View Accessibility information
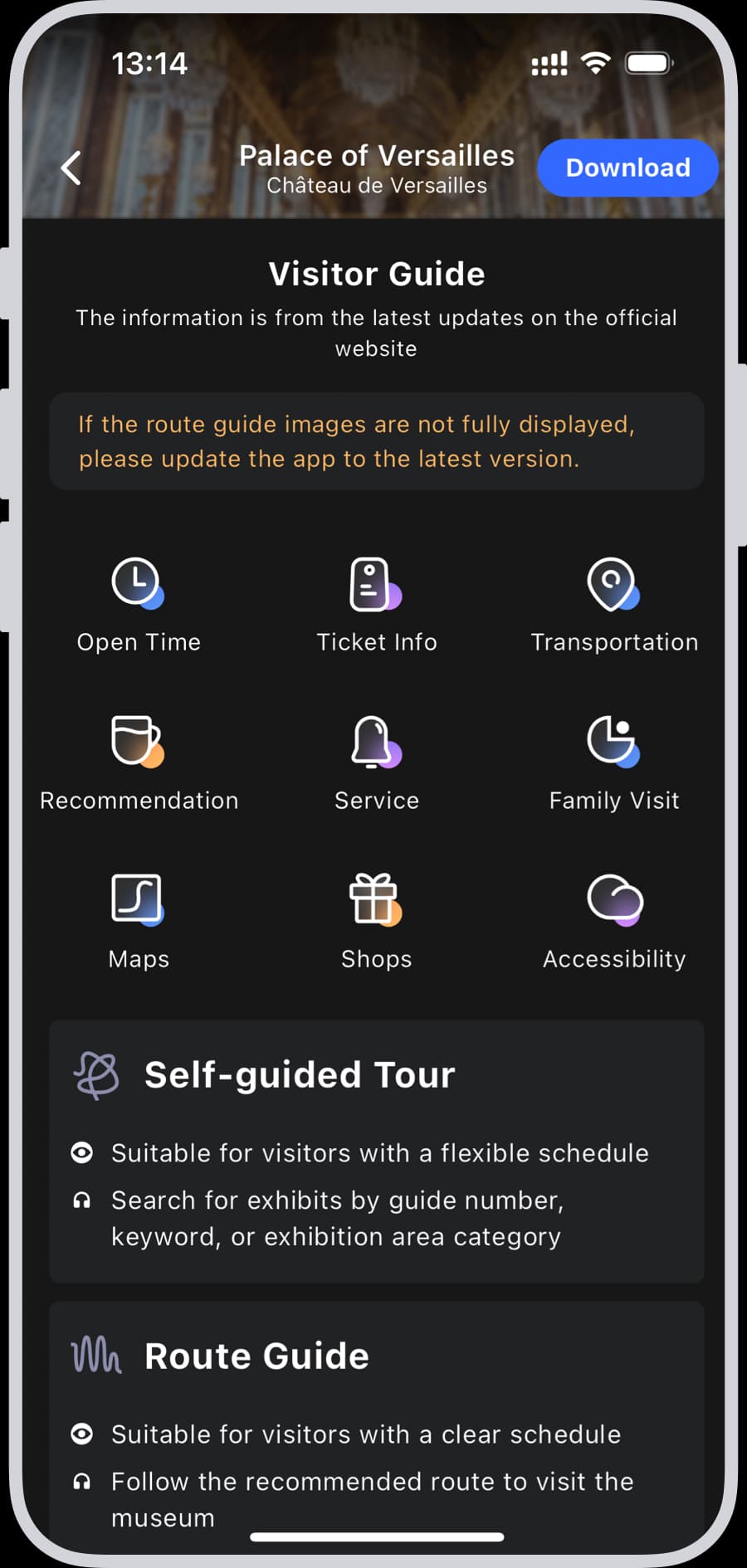747x1568 pixels. click(614, 921)
